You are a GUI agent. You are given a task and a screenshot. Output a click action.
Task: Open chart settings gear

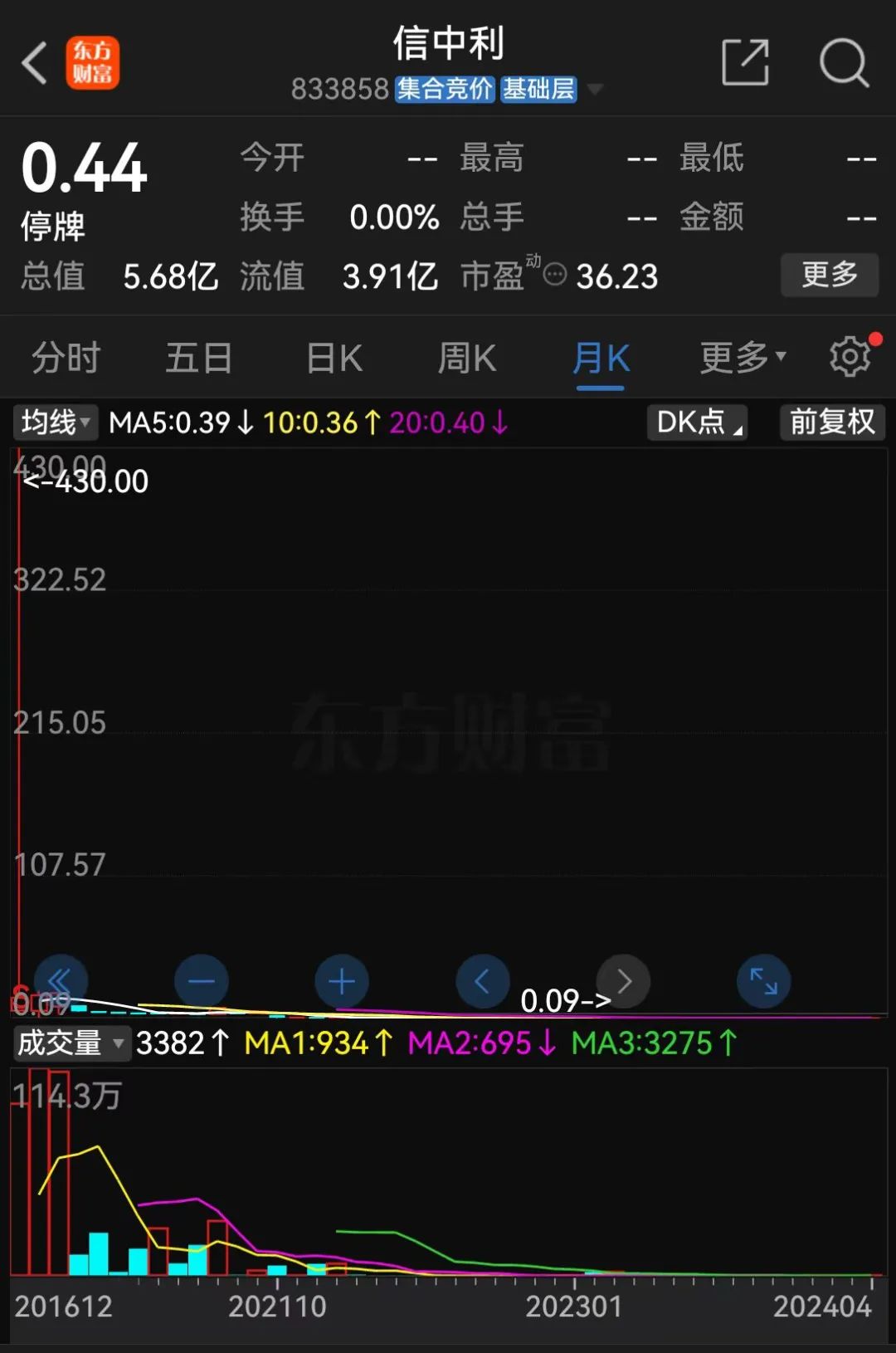(x=850, y=357)
